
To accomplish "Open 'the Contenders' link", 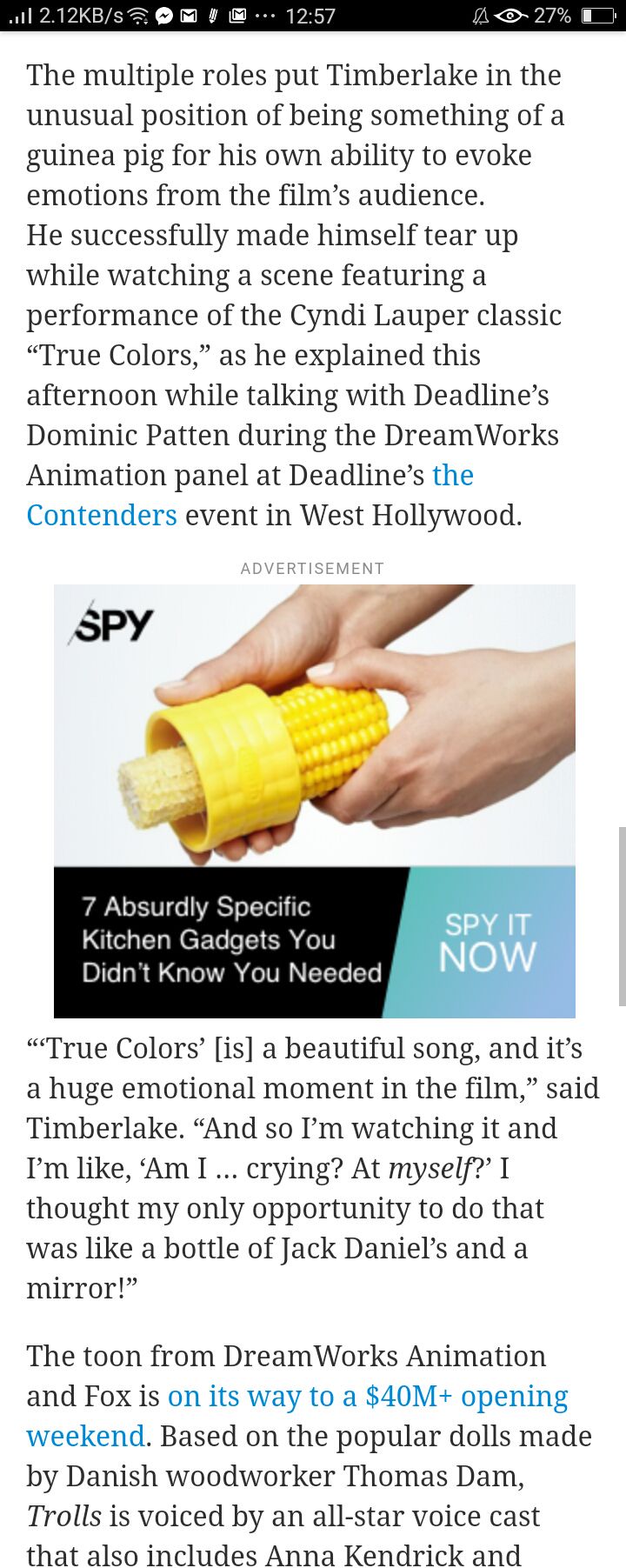I will point(102,516).
